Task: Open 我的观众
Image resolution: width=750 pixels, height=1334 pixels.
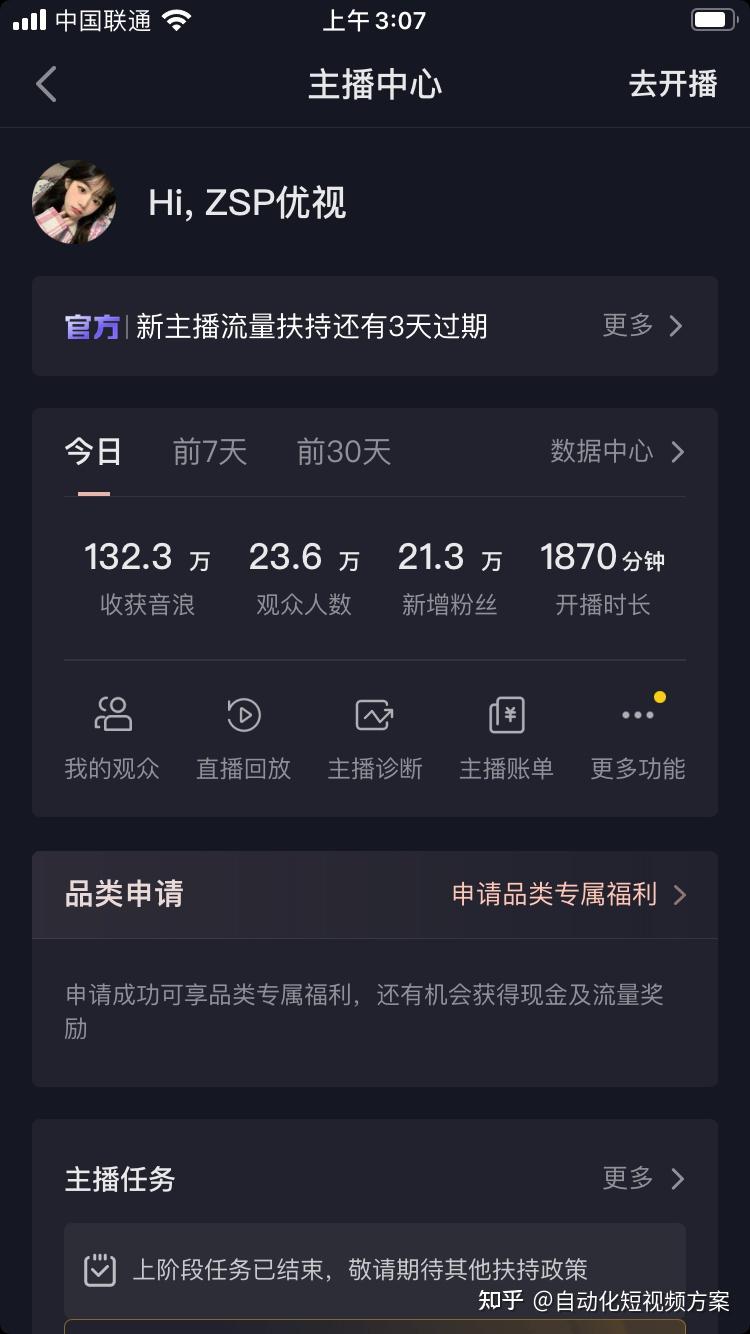Action: [x=112, y=738]
